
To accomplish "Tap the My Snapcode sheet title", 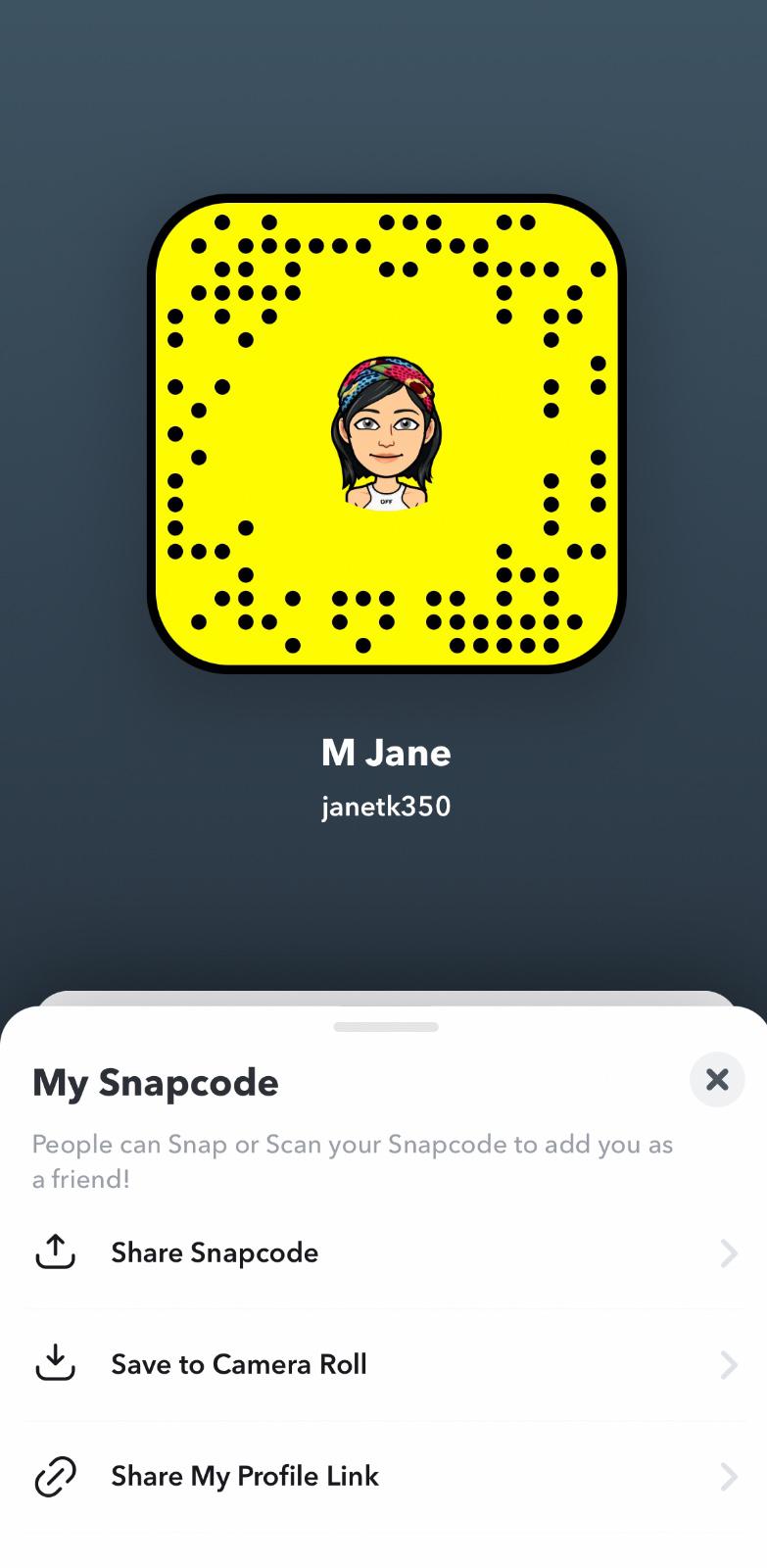I will click(155, 1082).
